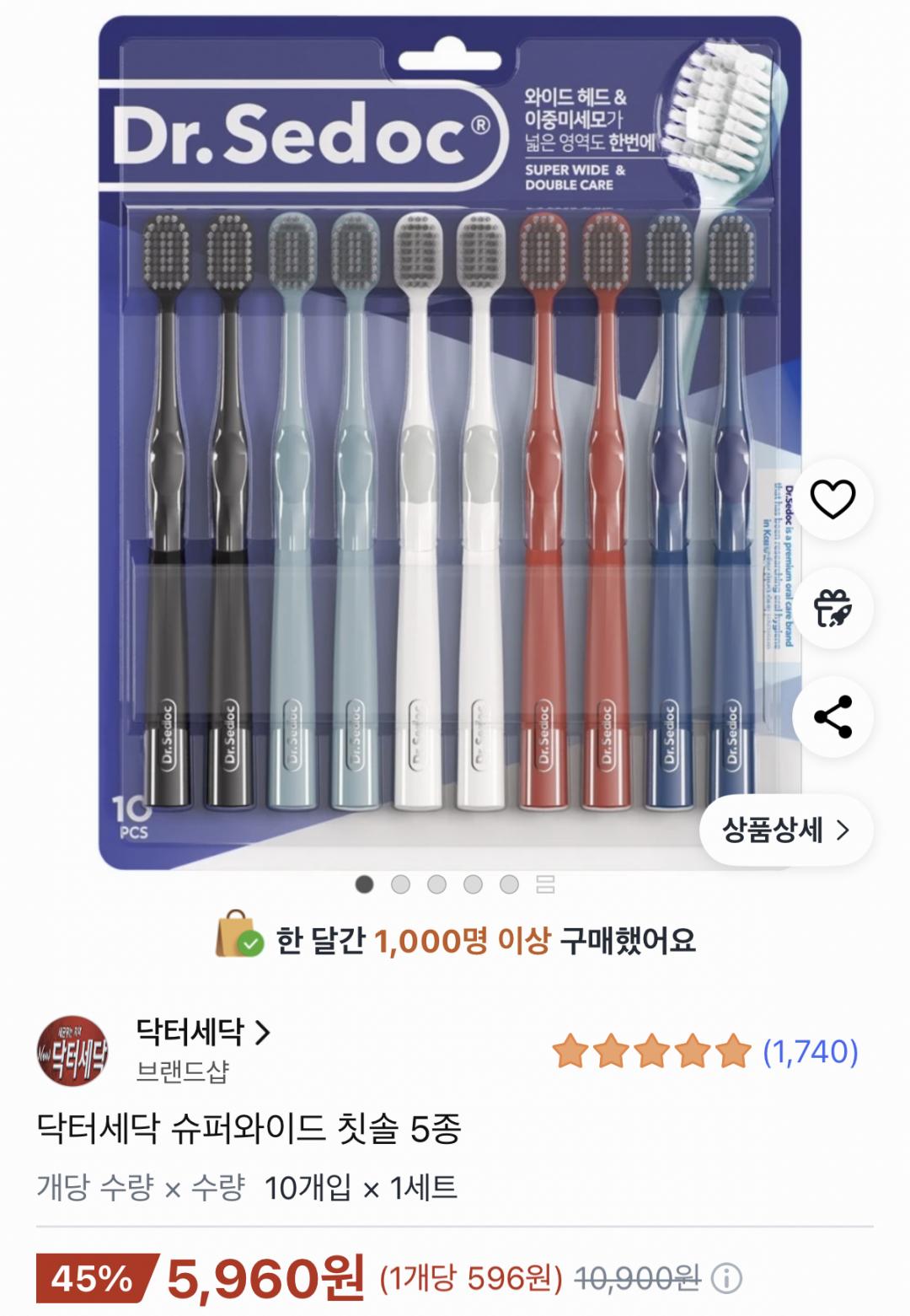View the 1,740 customer reviews

point(810,1051)
